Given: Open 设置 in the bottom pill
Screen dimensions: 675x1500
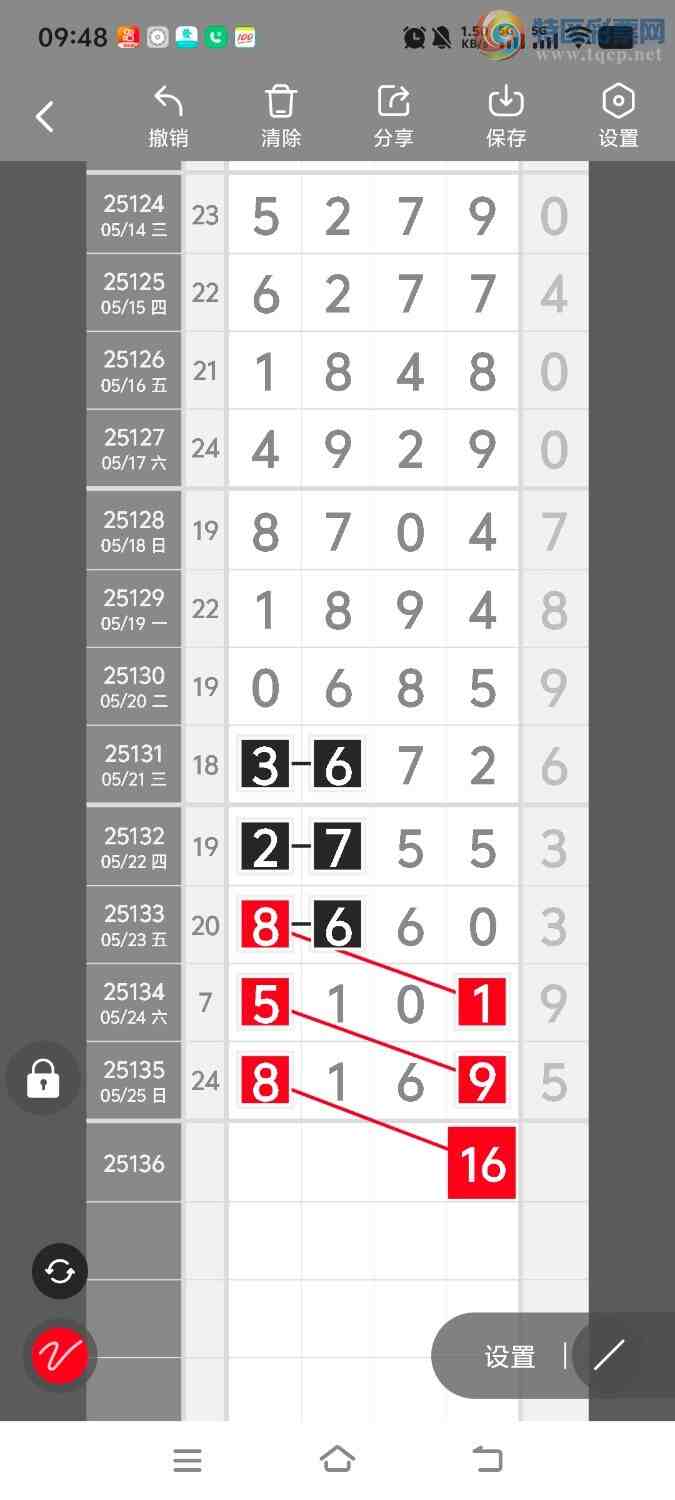Looking at the screenshot, I should point(510,1357).
